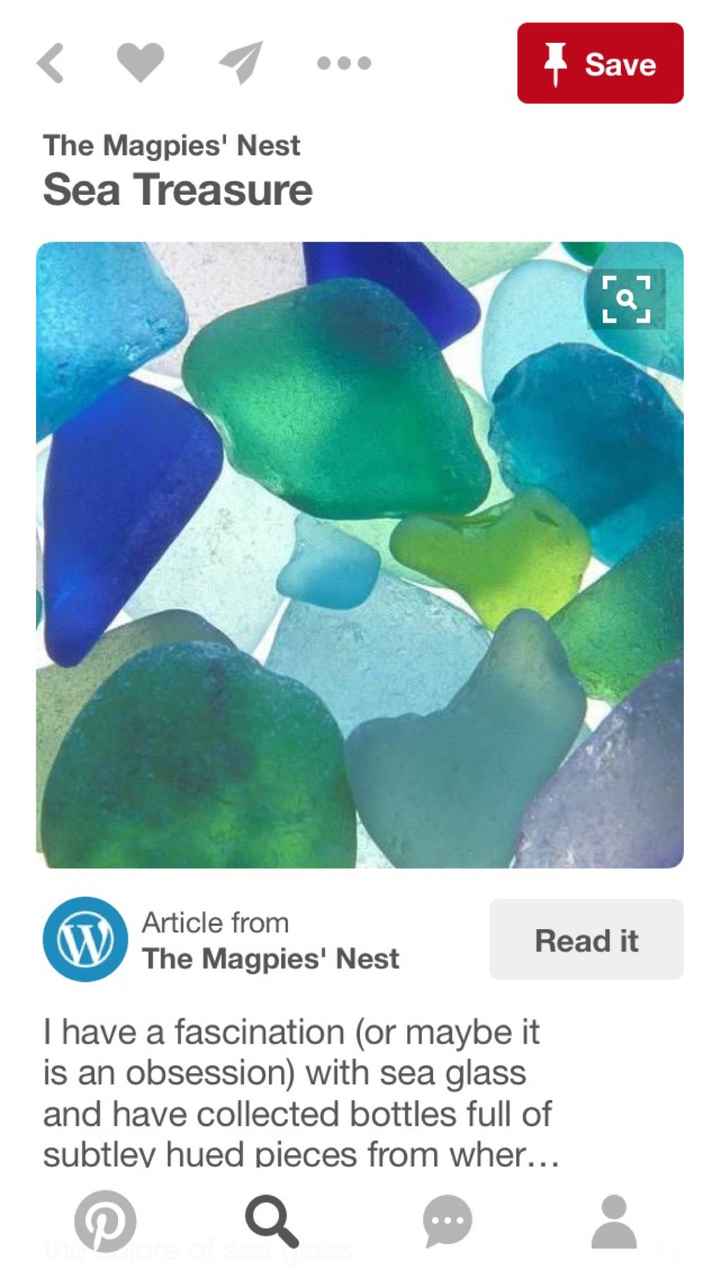
Task: Open the messages tab
Action: tap(447, 1222)
